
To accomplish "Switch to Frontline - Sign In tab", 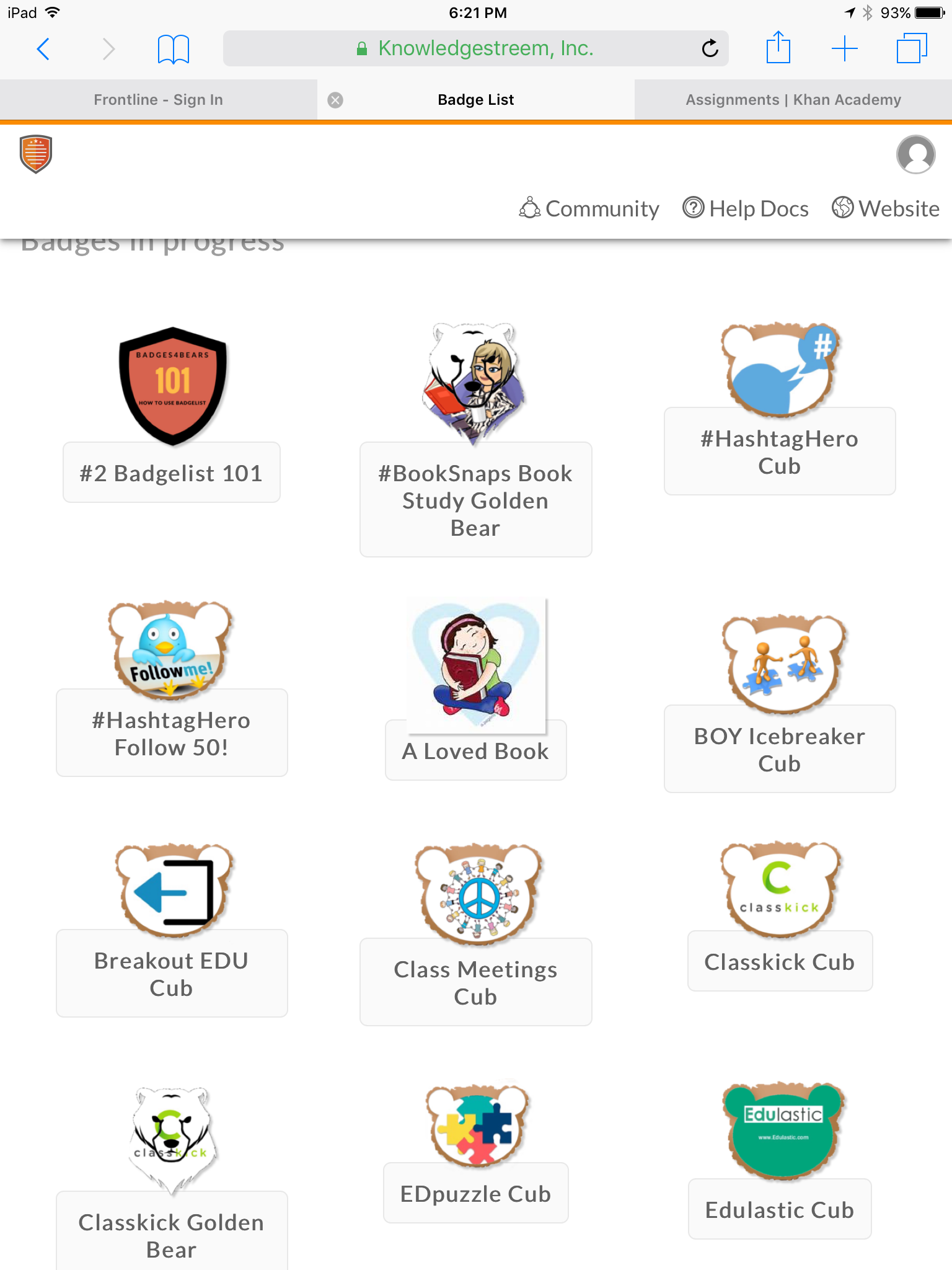I will tap(158, 100).
